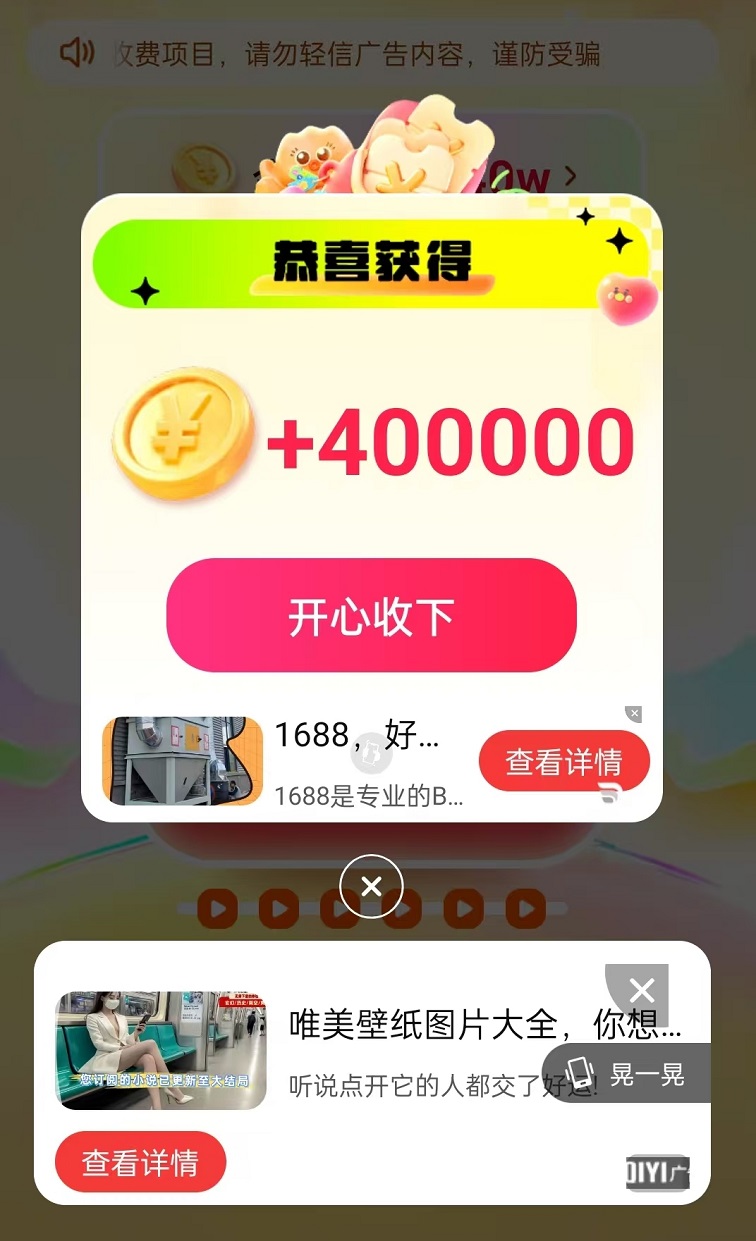Select the rightmost orange play icon
Screen dimensions: 756x1241
coord(524,909)
